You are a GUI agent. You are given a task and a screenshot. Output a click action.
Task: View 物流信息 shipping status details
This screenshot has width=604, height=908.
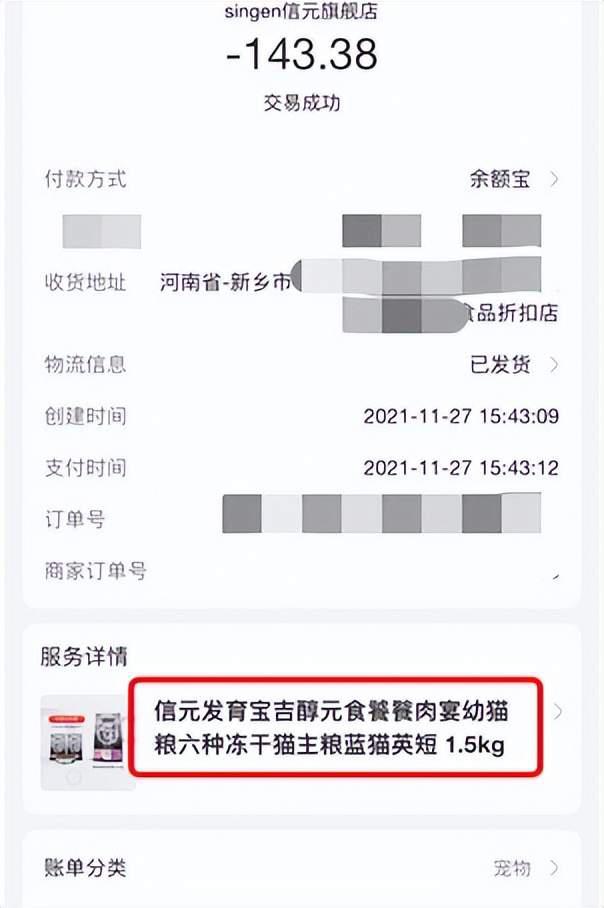pos(513,365)
